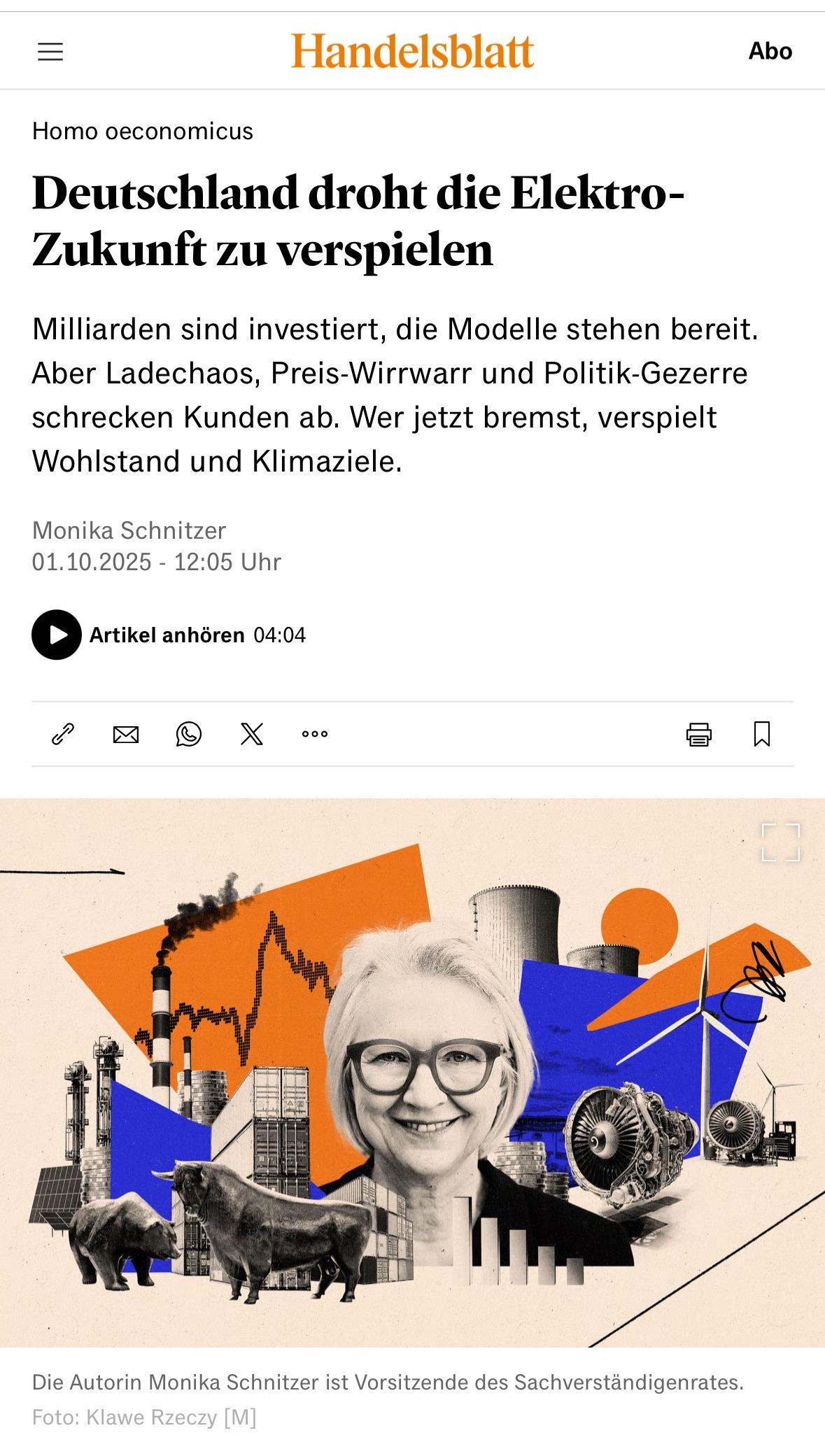The width and height of the screenshot is (825, 1456).
Task: Go to the Handelsblatt homepage logo
Action: [x=412, y=51]
